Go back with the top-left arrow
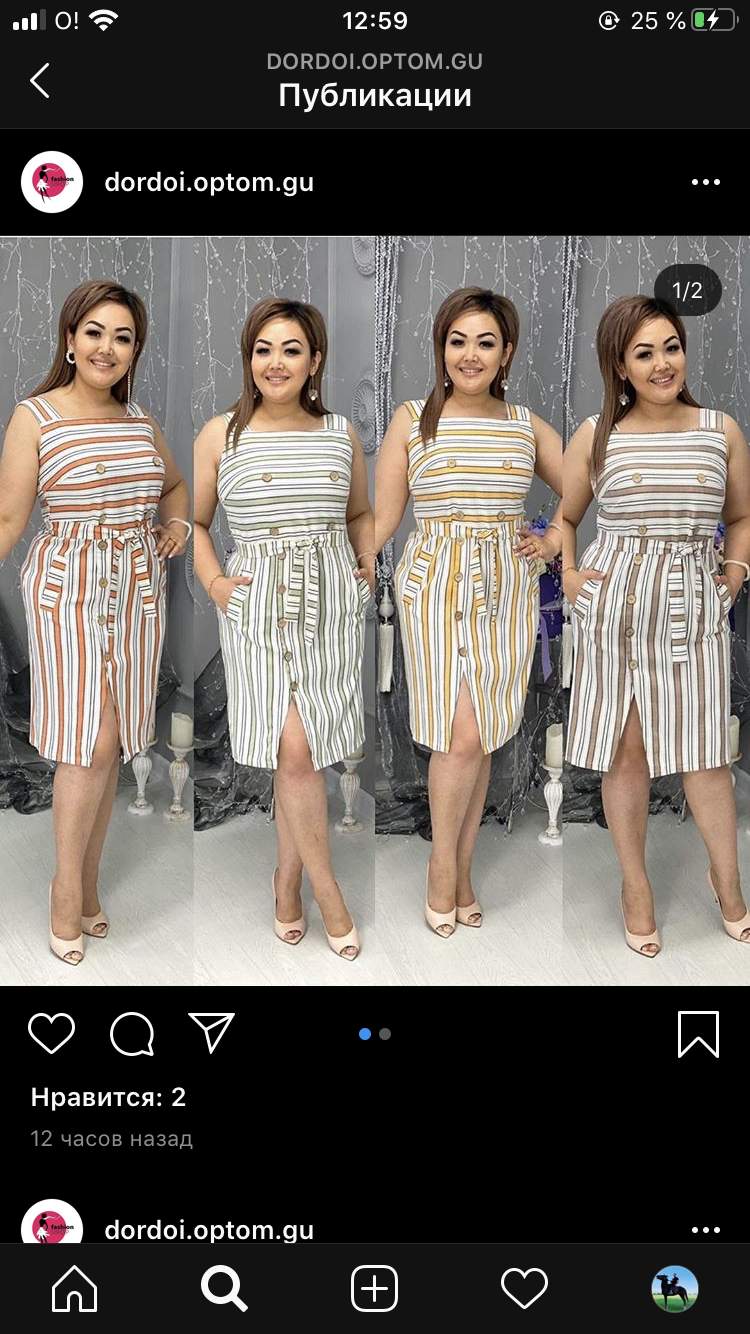Screen dimensions: 750x1334 40,81
